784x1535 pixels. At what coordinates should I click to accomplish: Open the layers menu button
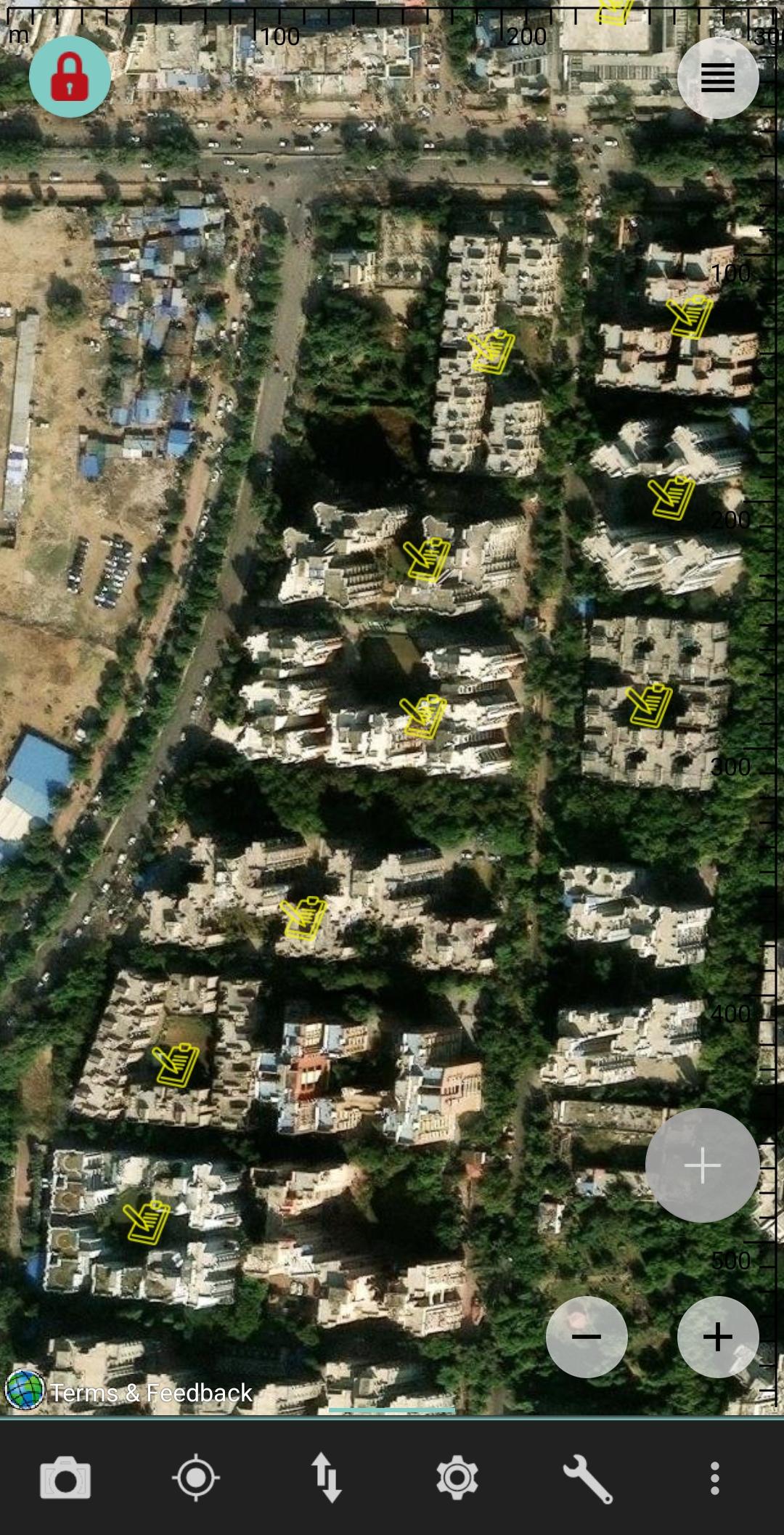coord(717,78)
